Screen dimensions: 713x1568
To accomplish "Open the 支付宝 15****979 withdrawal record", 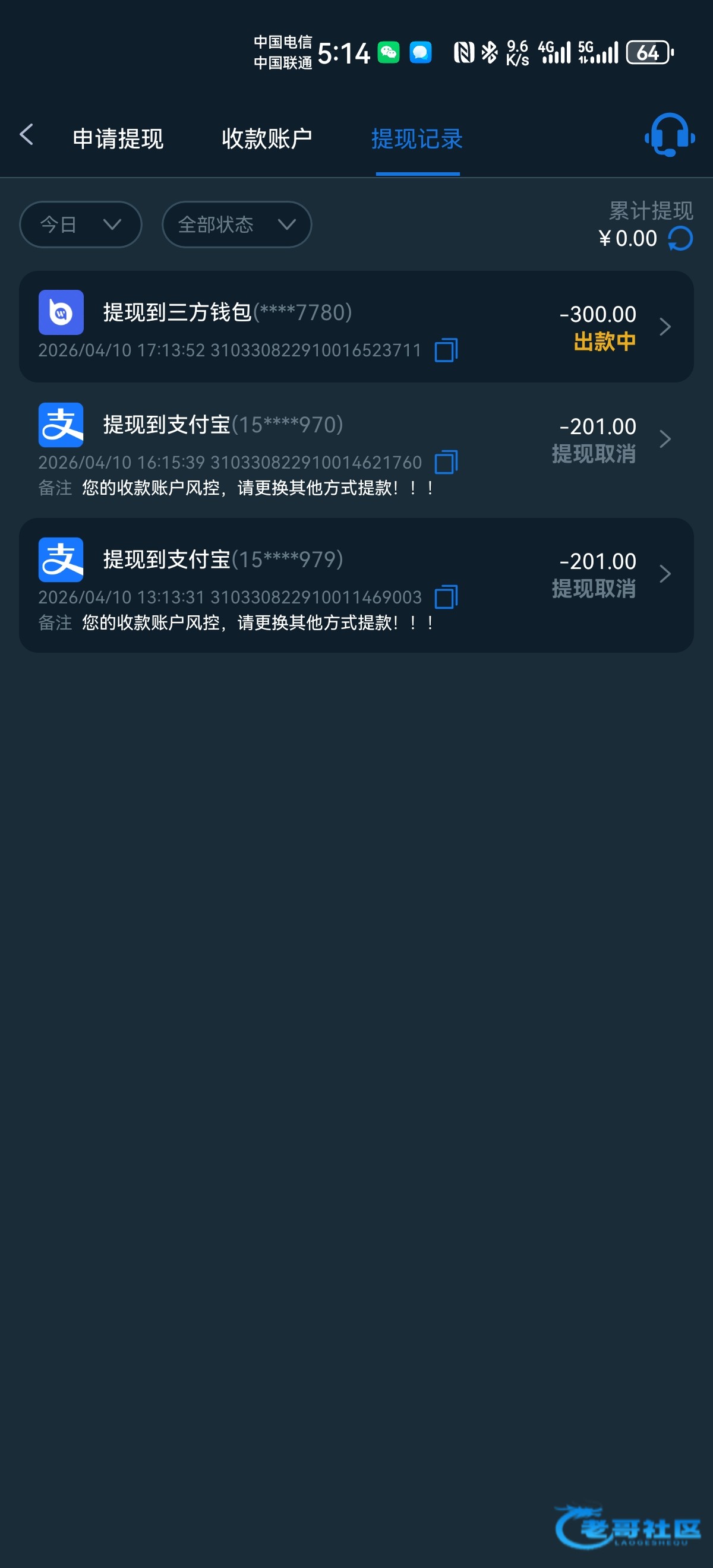I will tap(356, 586).
